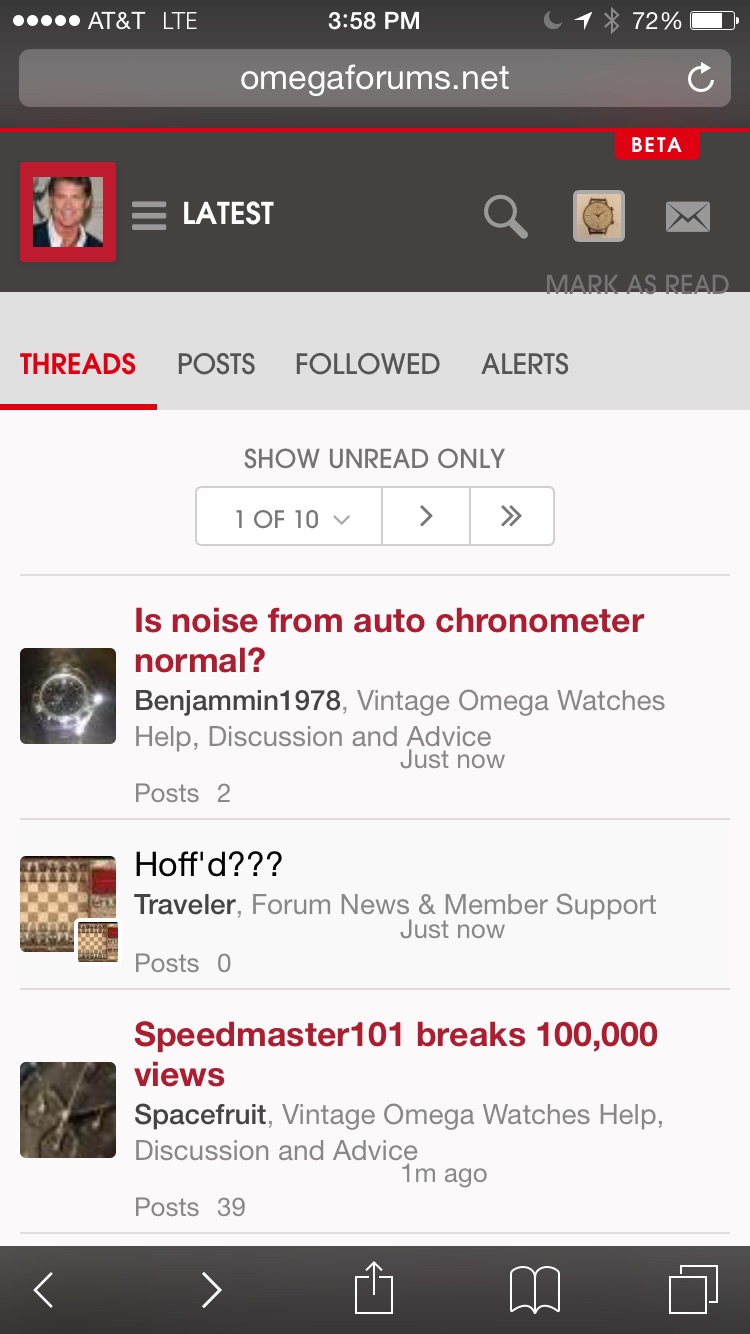The width and height of the screenshot is (750, 1334).
Task: Open the watch avatar account menu
Action: click(599, 216)
